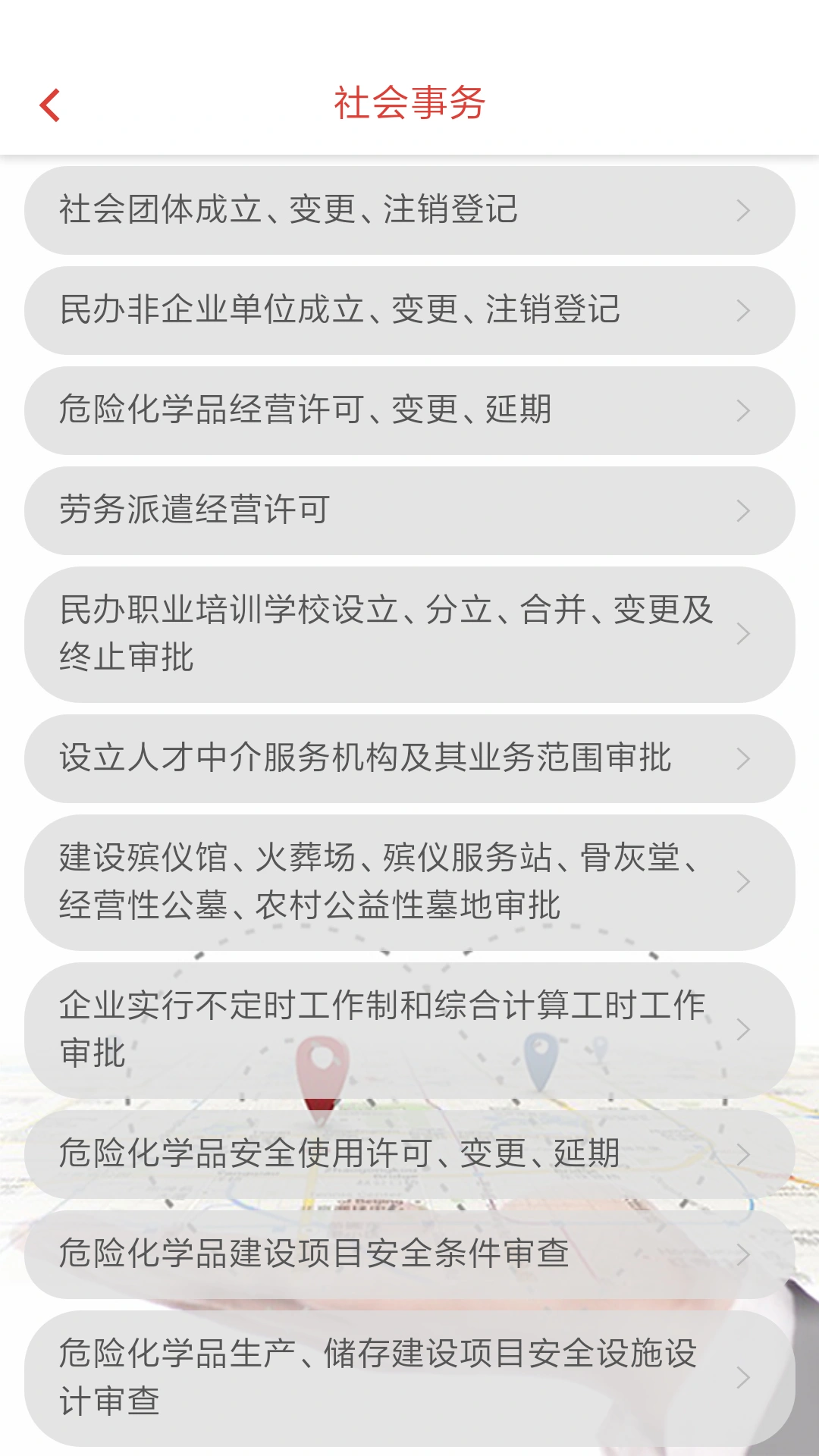
Task: Expand the chevron beside 社会团体成立、变更、注销登记
Action: (x=745, y=209)
